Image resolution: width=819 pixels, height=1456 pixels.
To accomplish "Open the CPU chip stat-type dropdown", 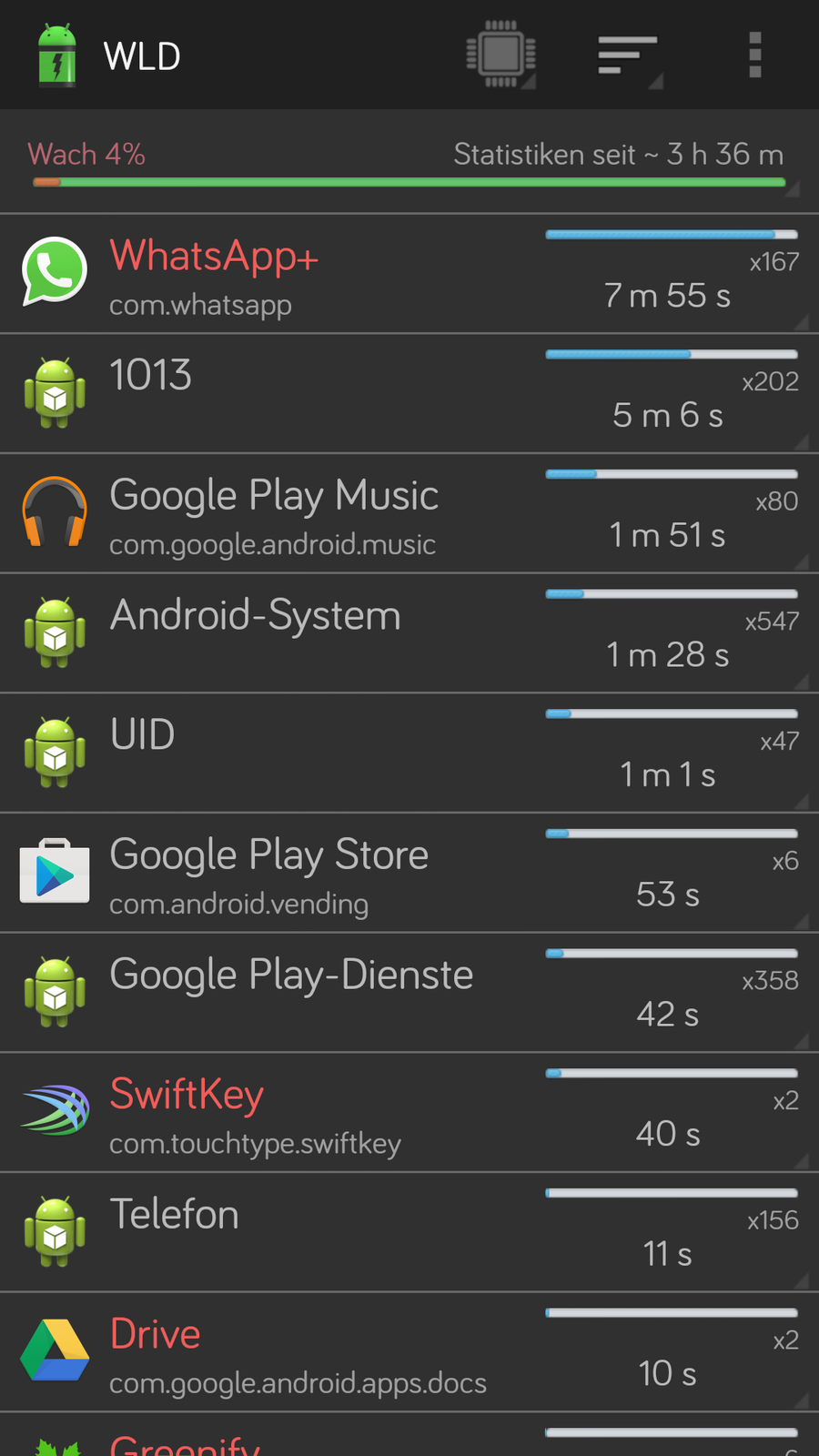I will coord(500,55).
